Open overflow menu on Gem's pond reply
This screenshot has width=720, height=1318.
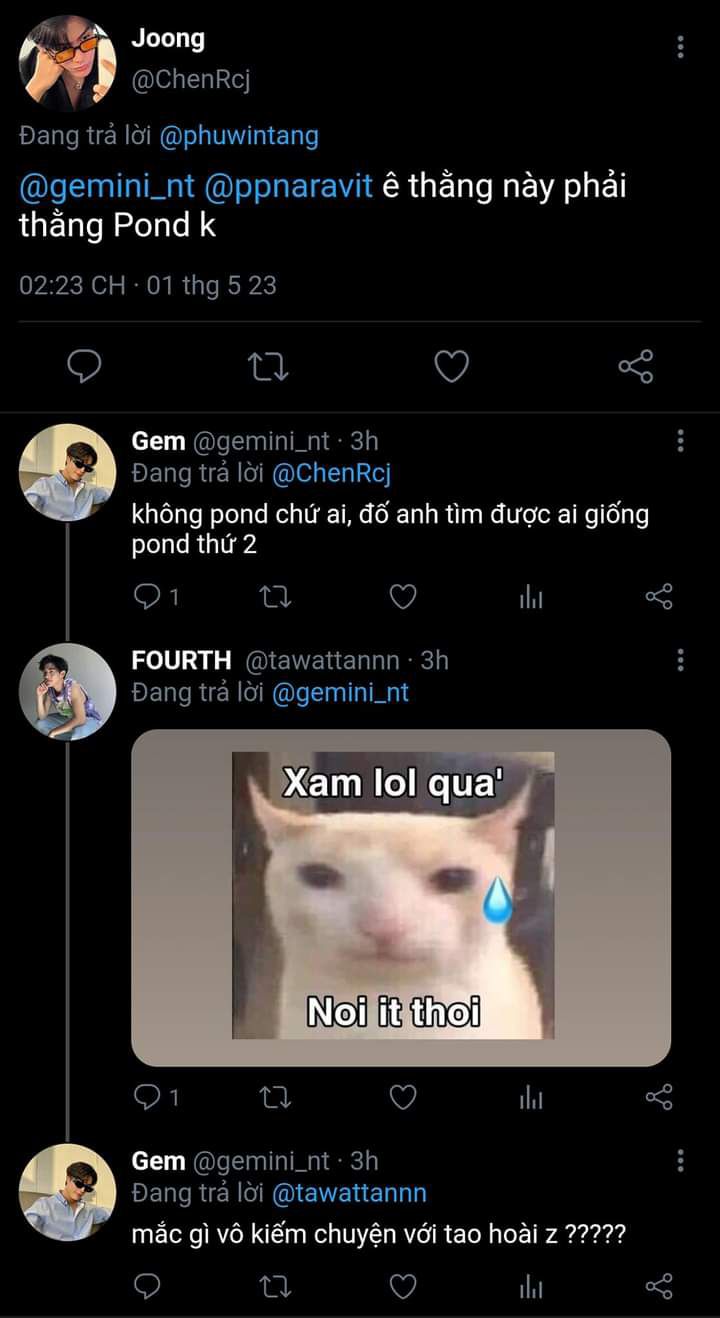pyautogui.click(x=680, y=441)
